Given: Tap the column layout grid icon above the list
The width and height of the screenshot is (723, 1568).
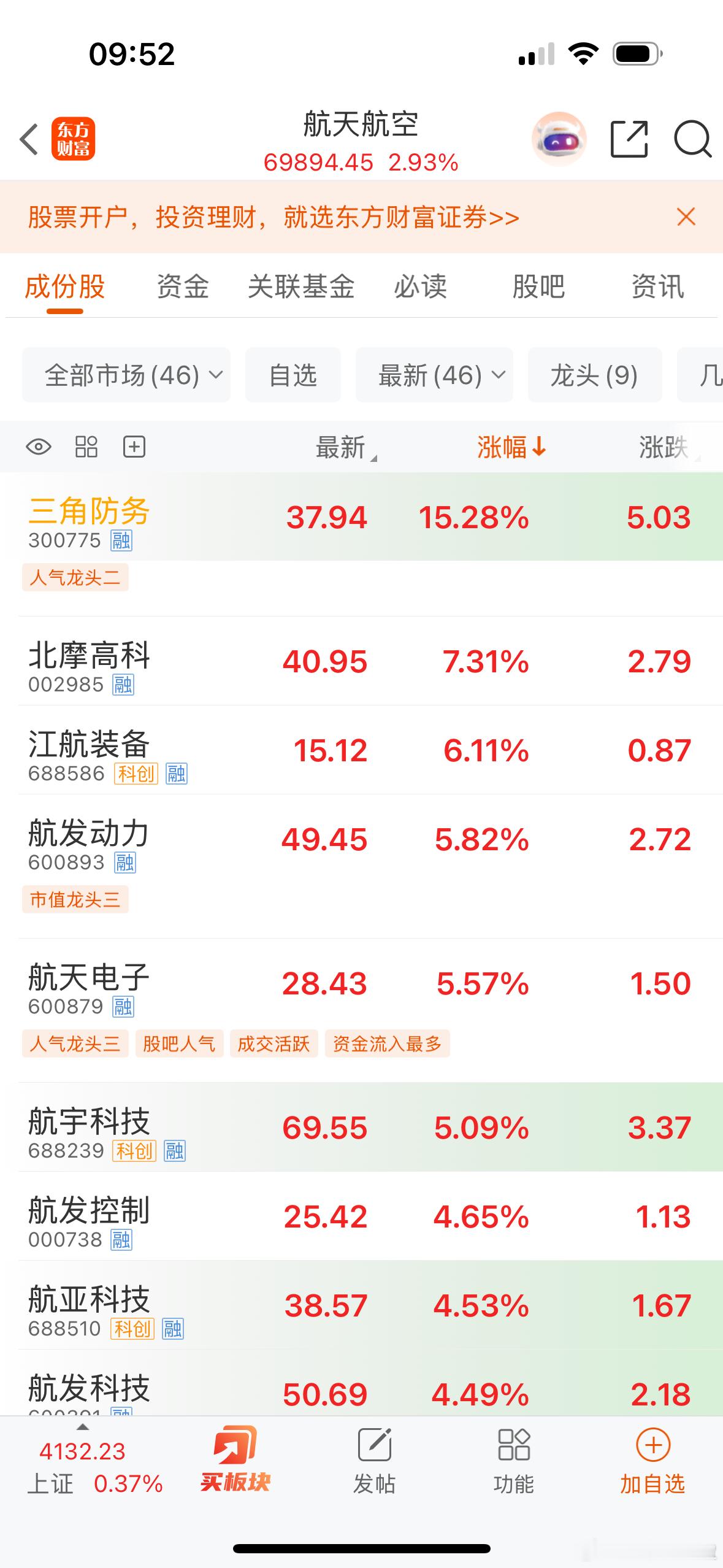Looking at the screenshot, I should pos(85,447).
